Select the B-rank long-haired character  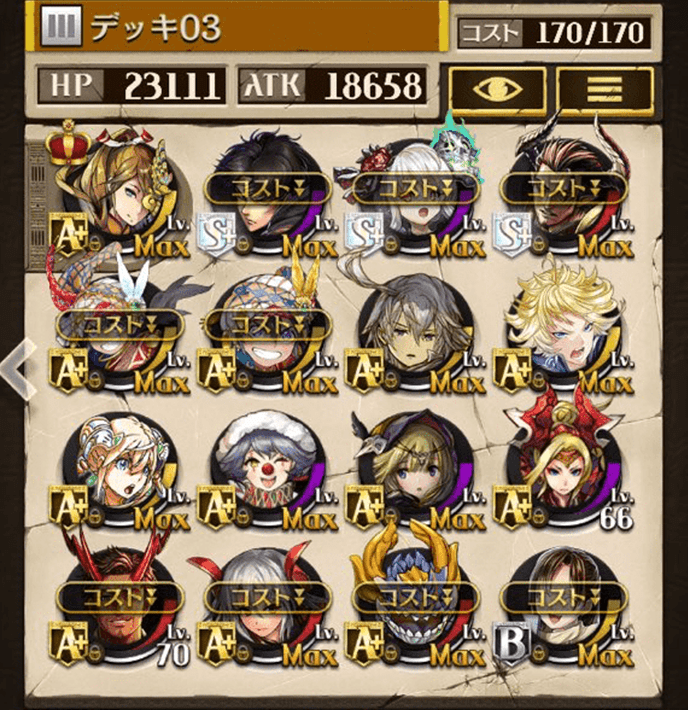point(560,612)
